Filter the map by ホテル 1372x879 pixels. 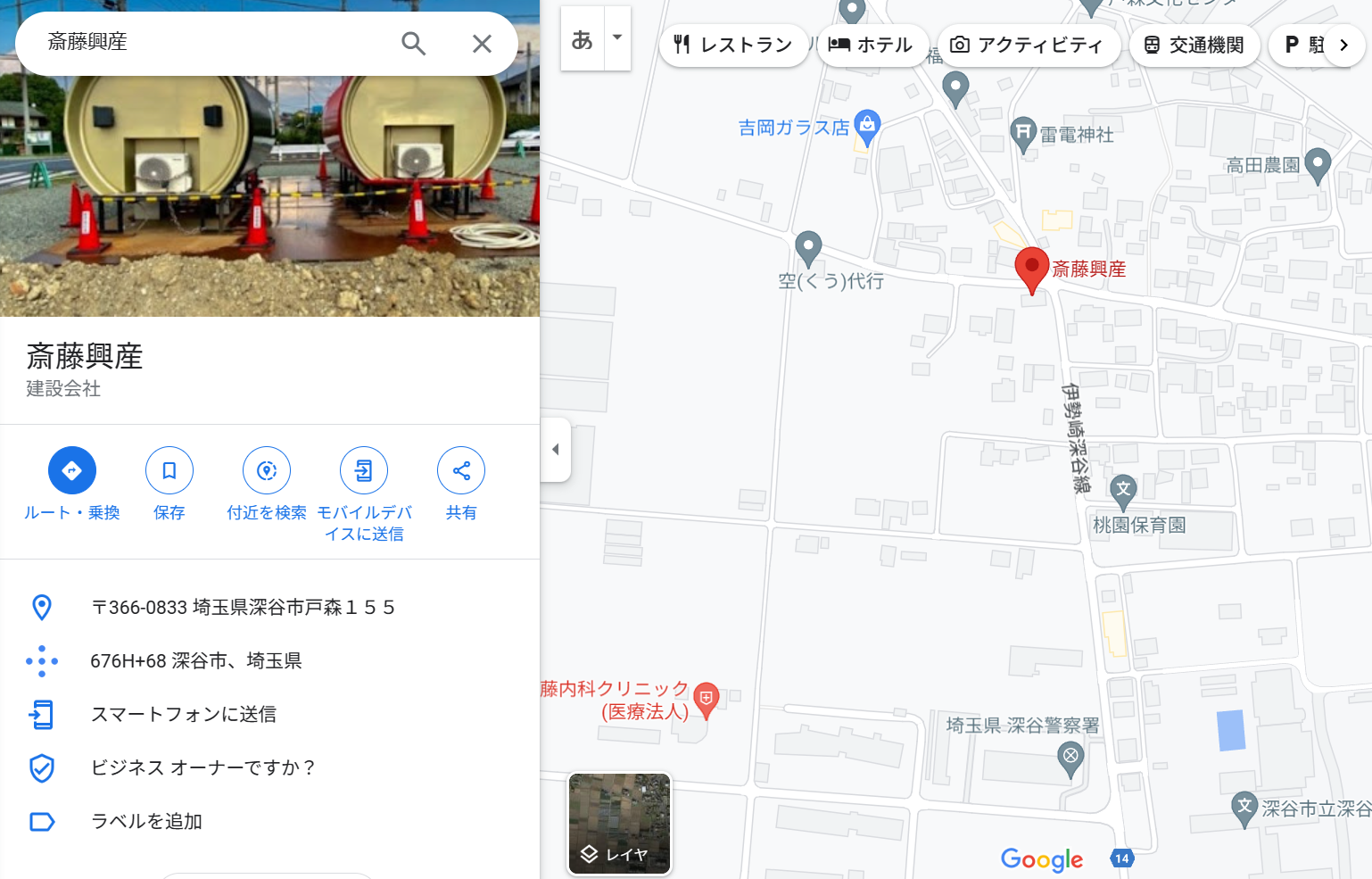pos(871,45)
